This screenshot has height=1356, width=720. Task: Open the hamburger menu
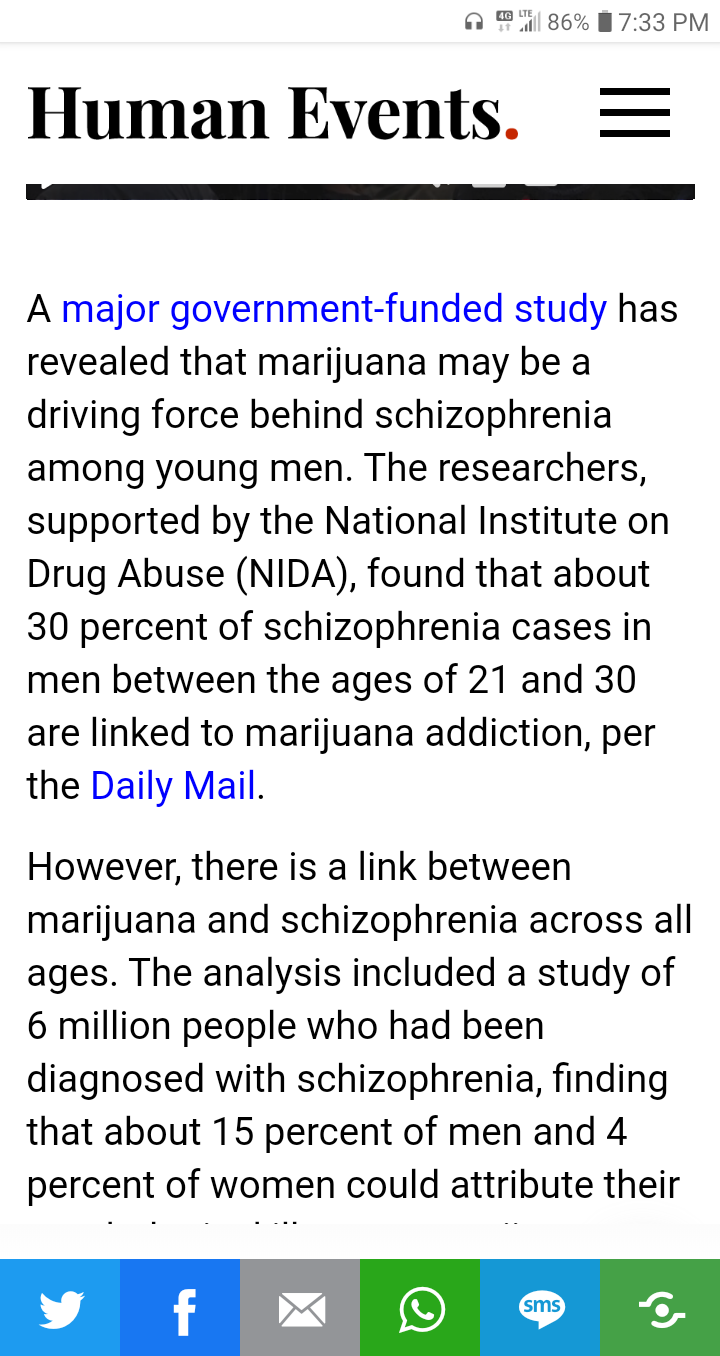(635, 112)
